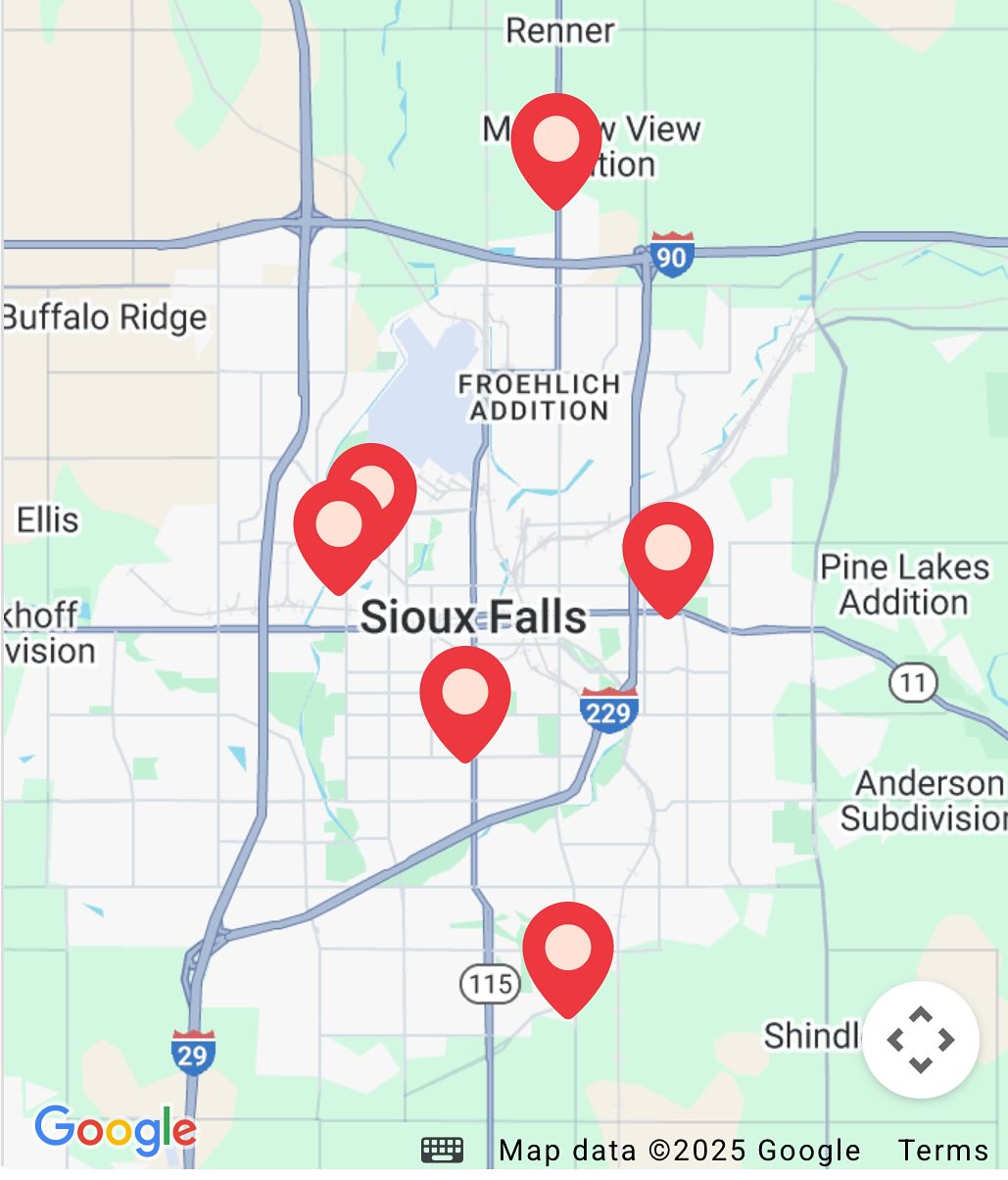This screenshot has height=1180, width=1008.
Task: Select the Froehlich Addition neighborhood label
Action: [538, 398]
